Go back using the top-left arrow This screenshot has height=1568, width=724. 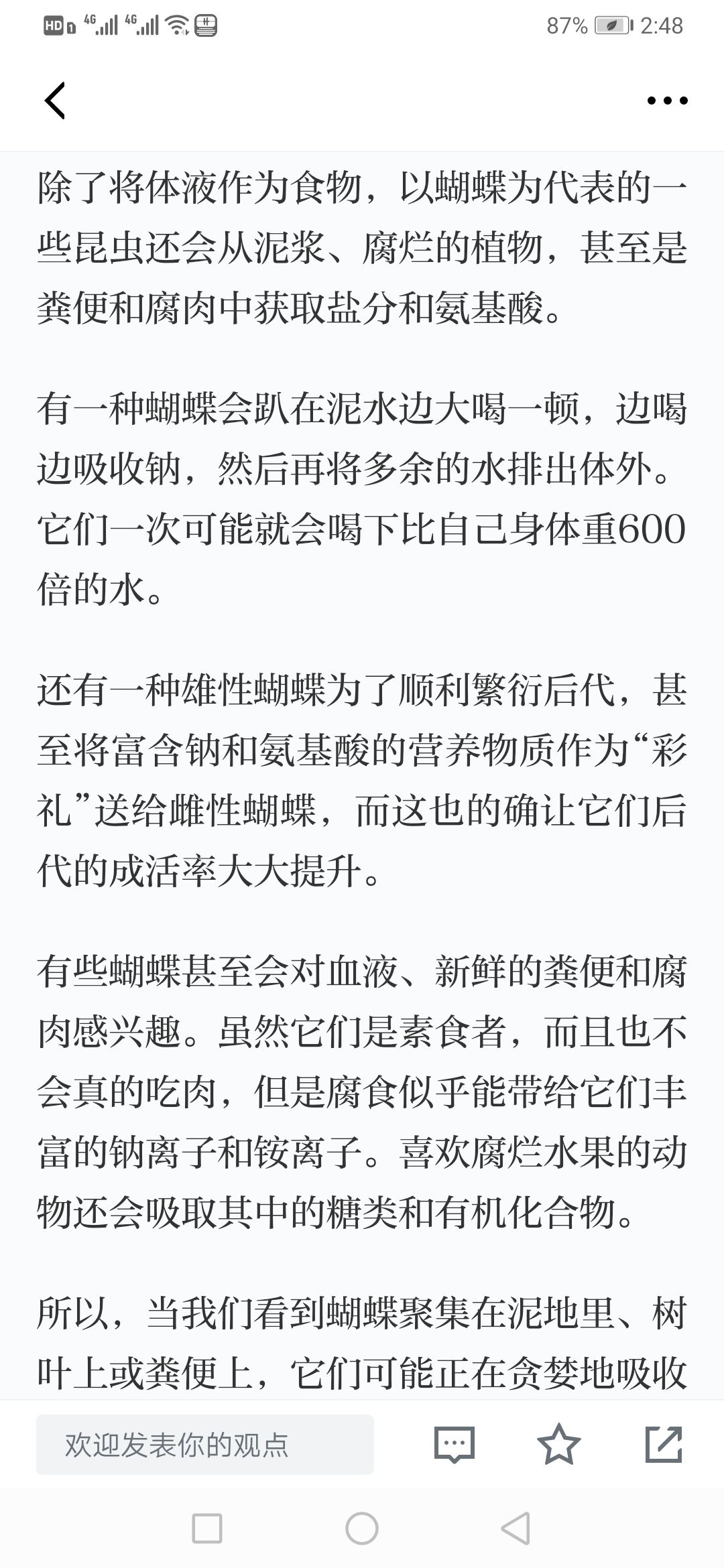(55, 101)
